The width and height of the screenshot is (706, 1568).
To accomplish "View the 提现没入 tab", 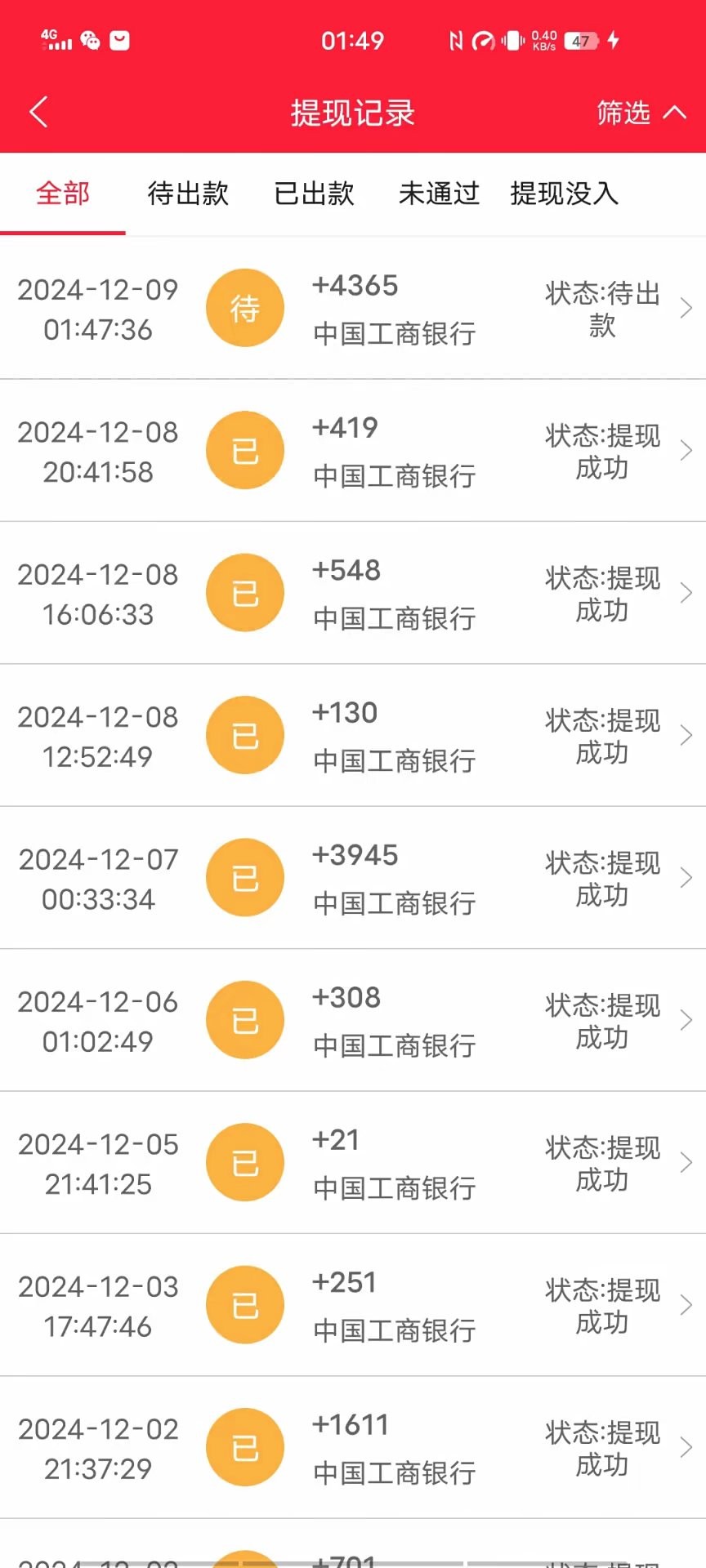I will (x=564, y=194).
